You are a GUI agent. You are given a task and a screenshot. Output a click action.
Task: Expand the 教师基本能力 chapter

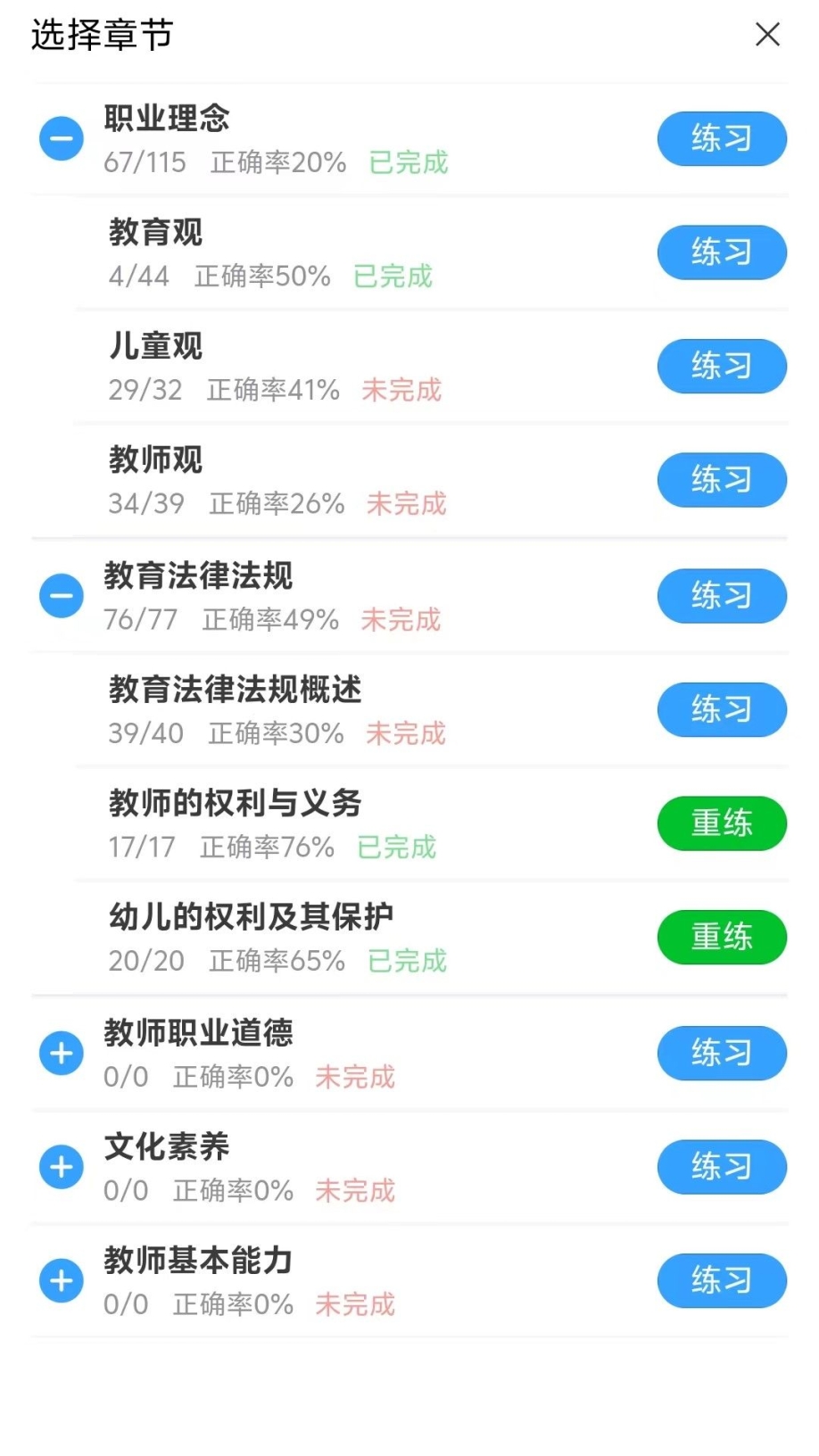point(62,1281)
